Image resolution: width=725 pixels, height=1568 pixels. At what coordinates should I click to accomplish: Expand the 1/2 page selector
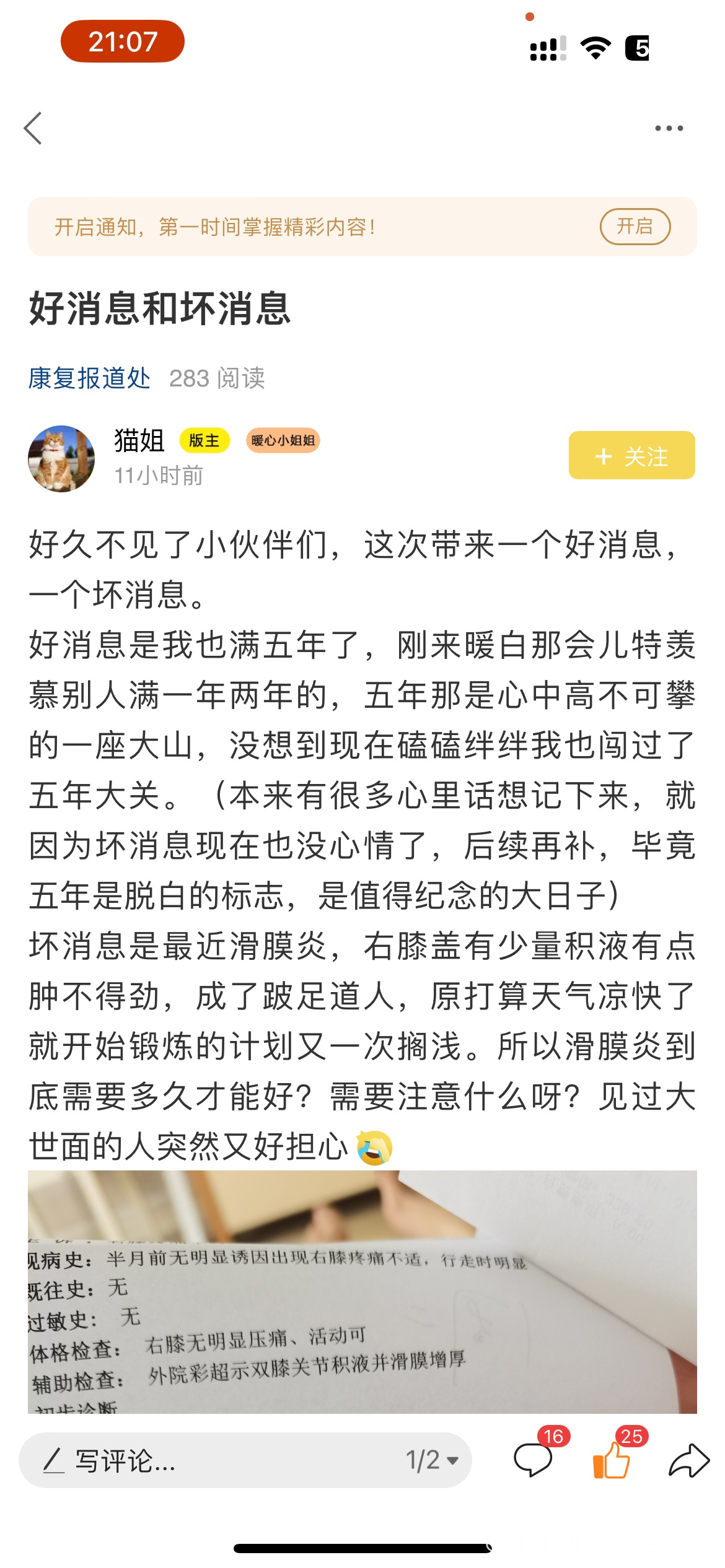coord(433,1460)
